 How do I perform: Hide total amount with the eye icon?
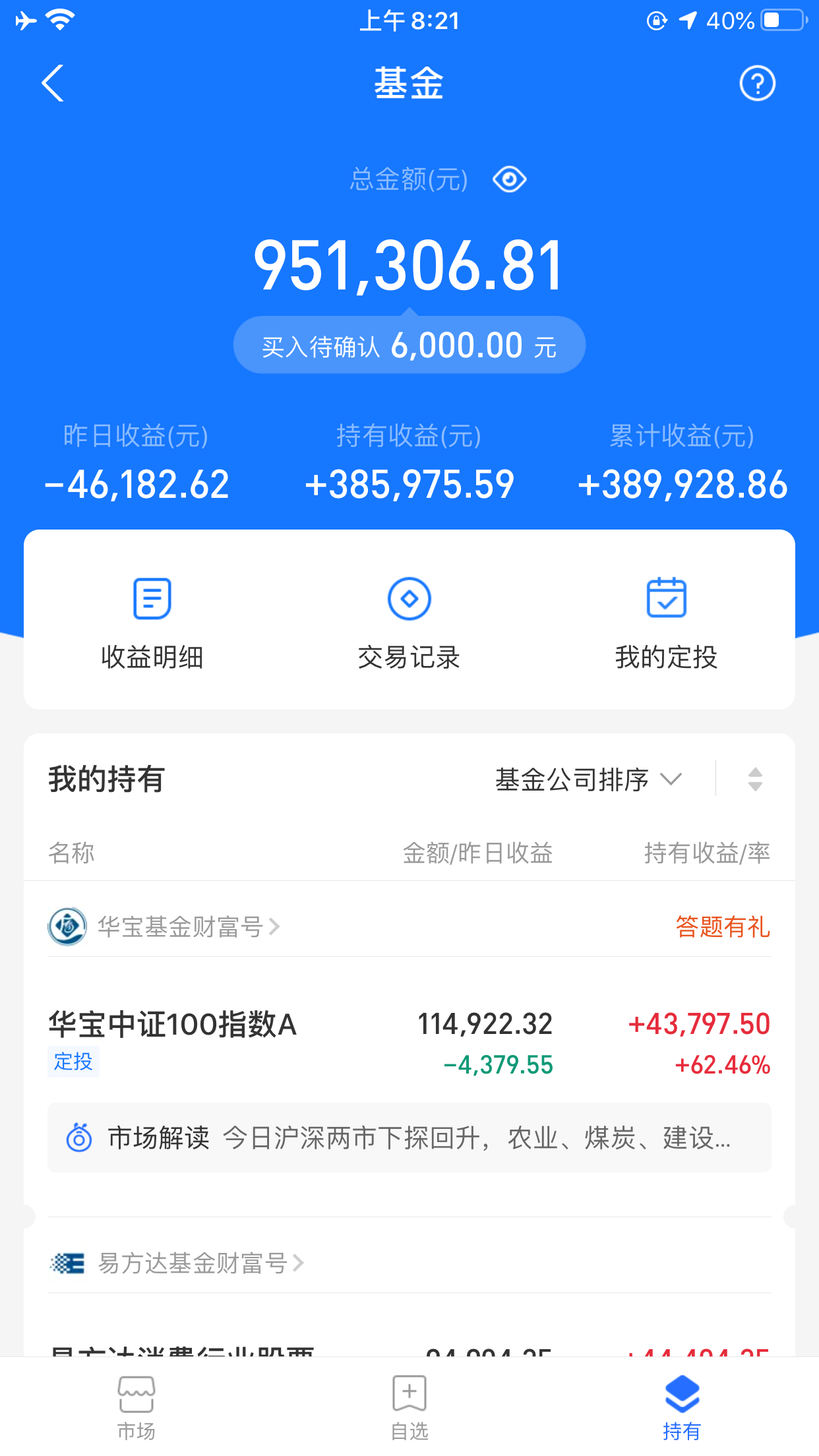[x=509, y=179]
